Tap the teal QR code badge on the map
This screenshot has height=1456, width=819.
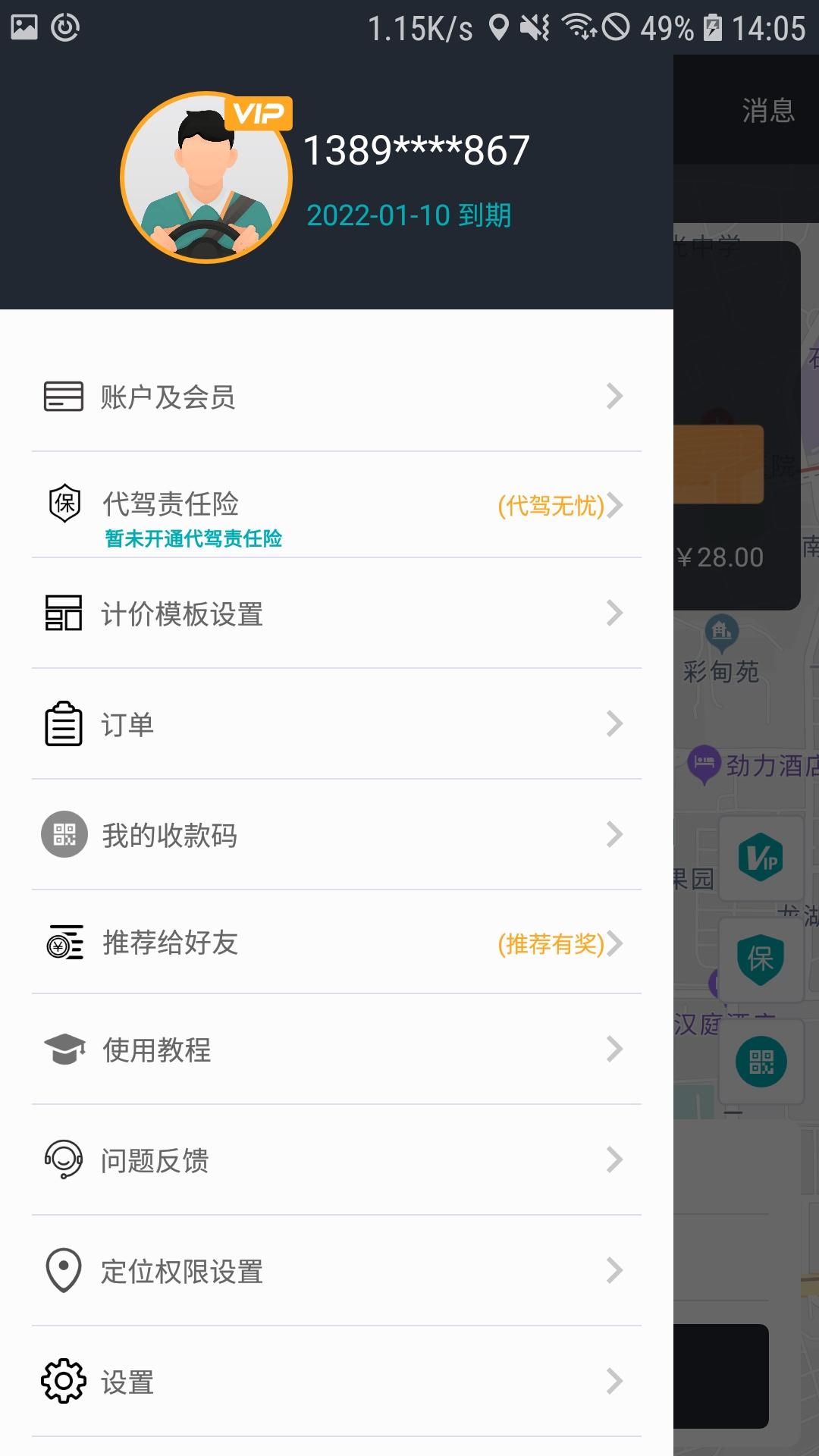click(761, 1061)
